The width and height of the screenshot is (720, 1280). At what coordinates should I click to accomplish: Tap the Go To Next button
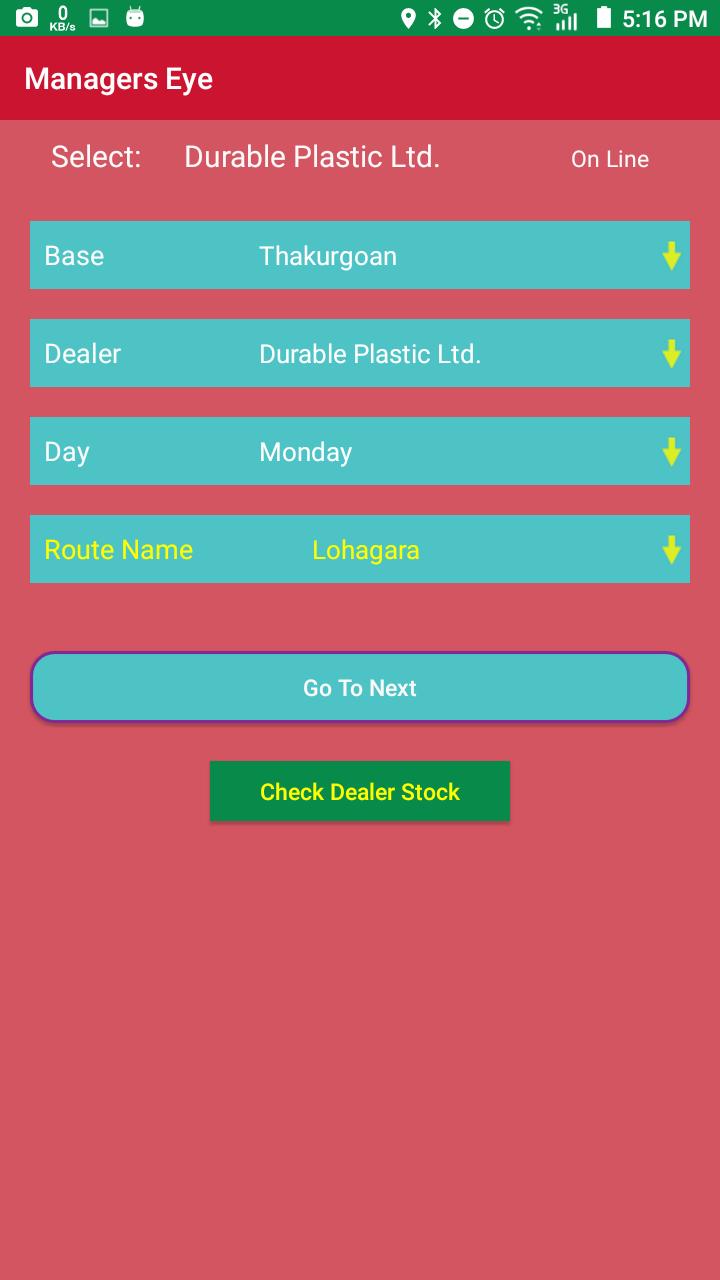(360, 688)
